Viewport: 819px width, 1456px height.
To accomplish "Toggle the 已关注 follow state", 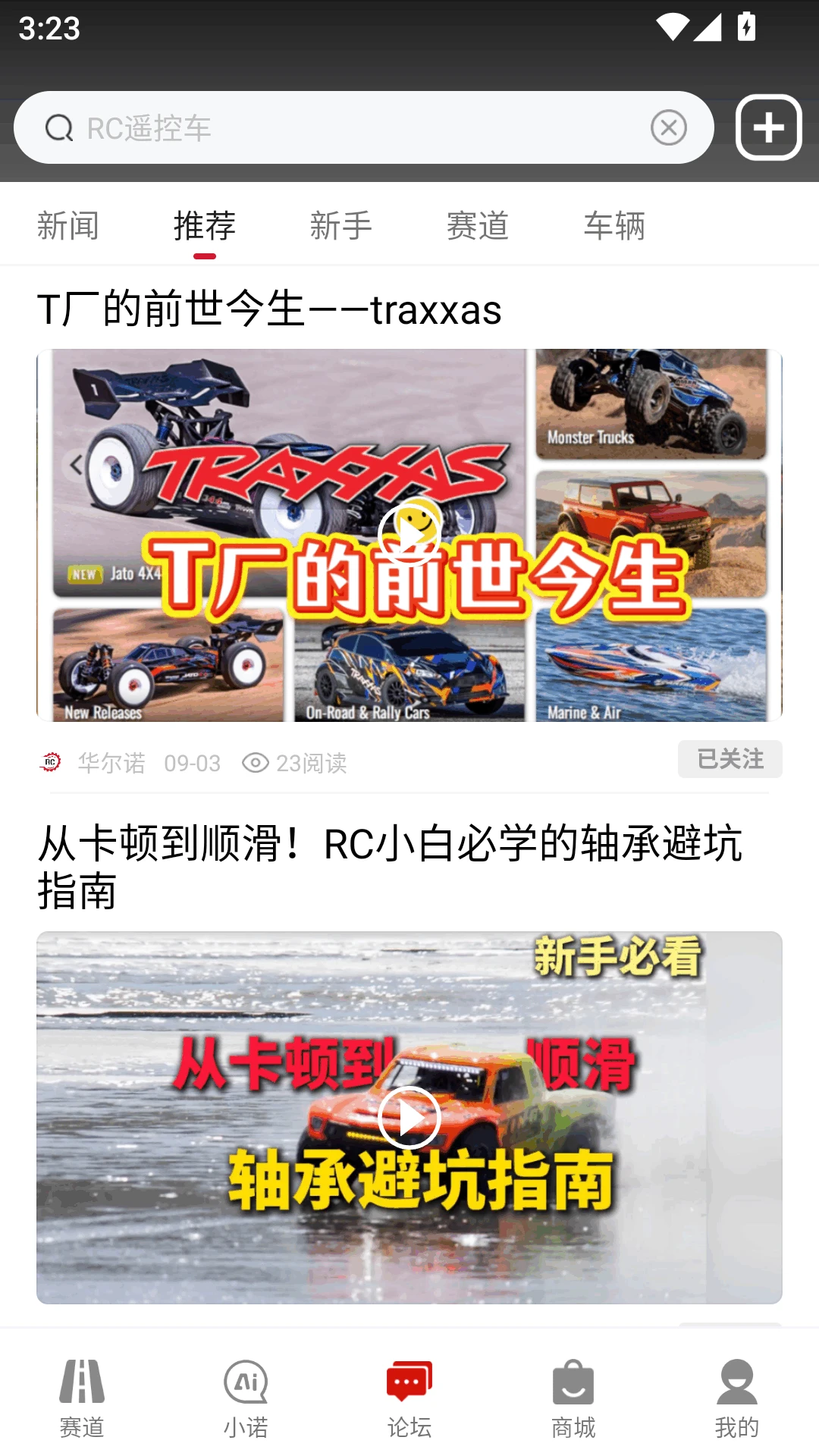I will 730,759.
